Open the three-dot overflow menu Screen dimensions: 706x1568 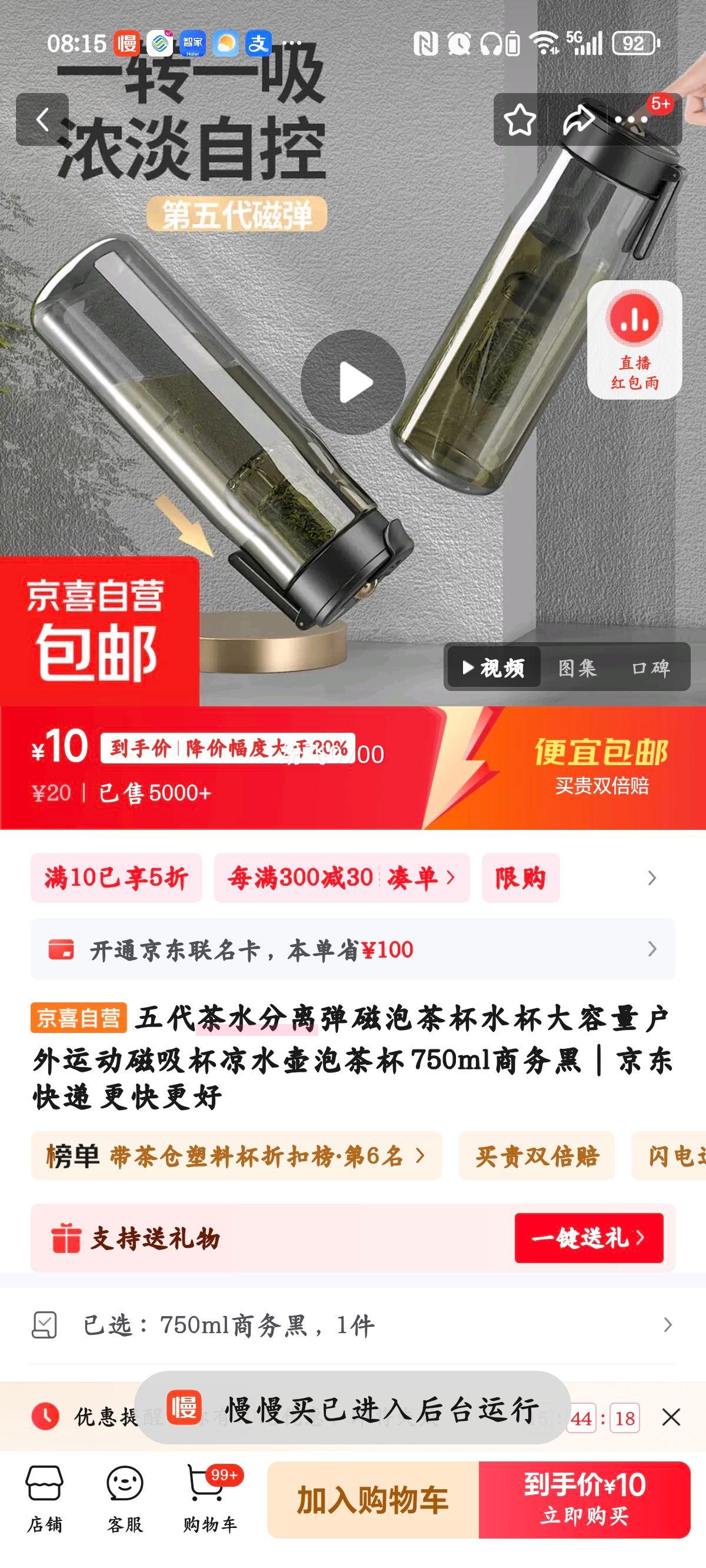tap(631, 119)
